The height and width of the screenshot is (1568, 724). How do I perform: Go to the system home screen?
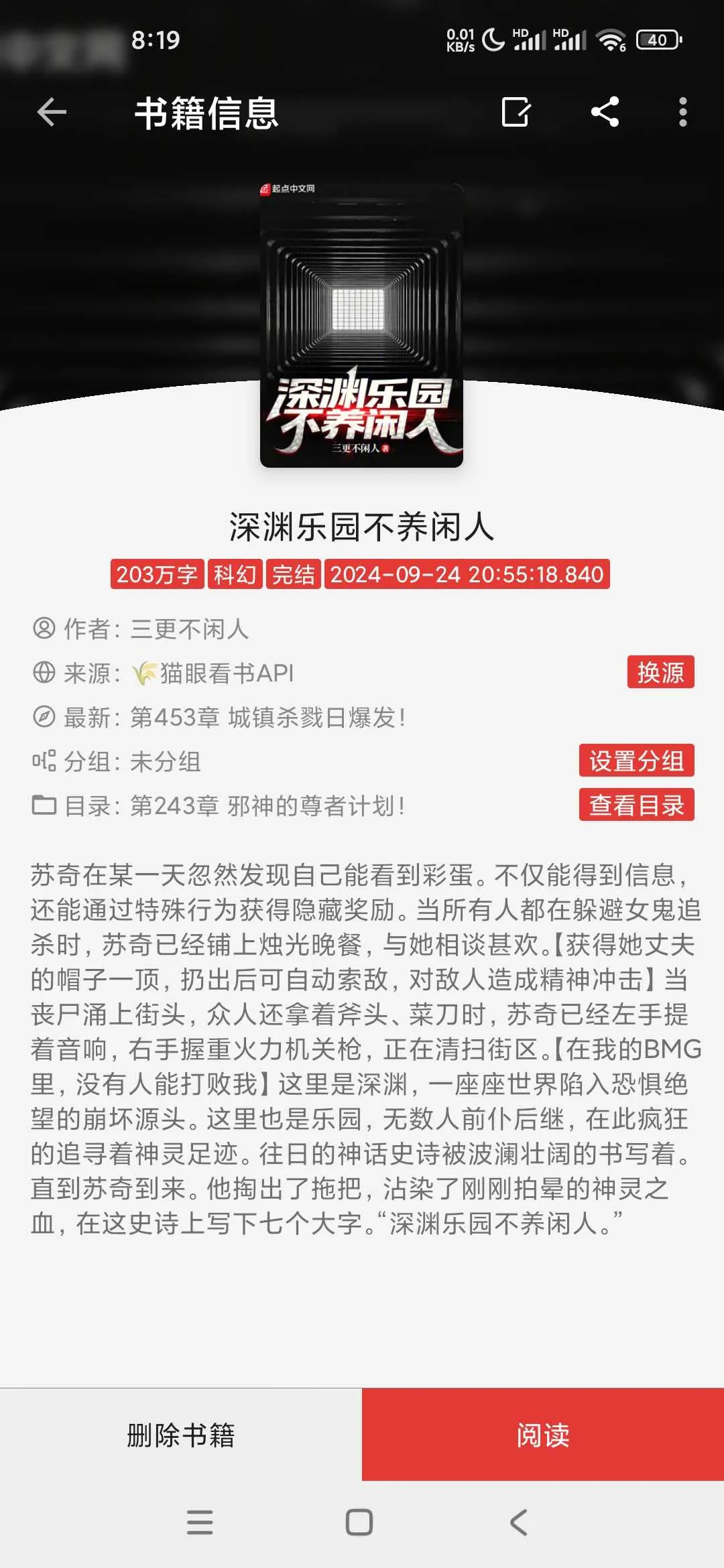click(359, 1522)
